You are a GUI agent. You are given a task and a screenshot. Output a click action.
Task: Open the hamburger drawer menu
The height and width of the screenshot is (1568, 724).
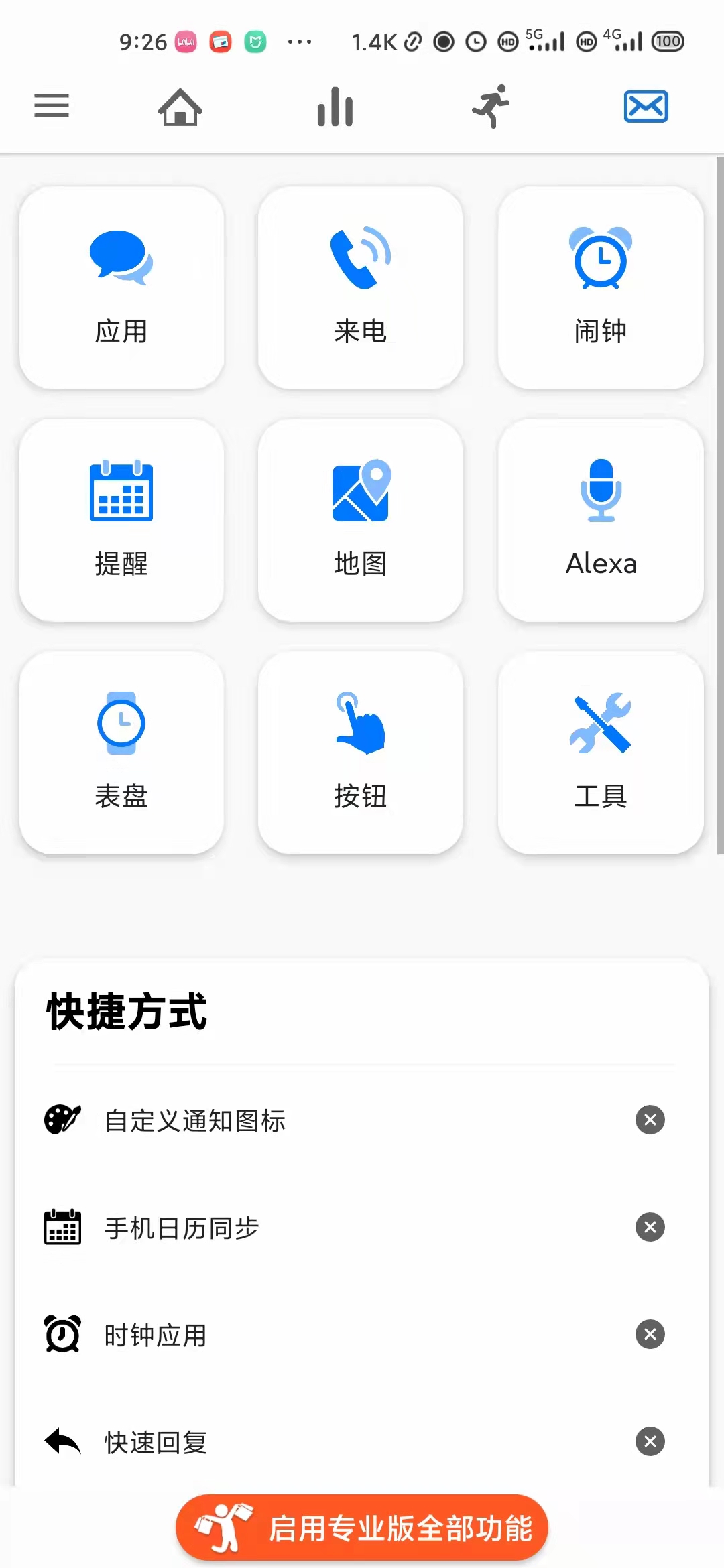(x=52, y=106)
